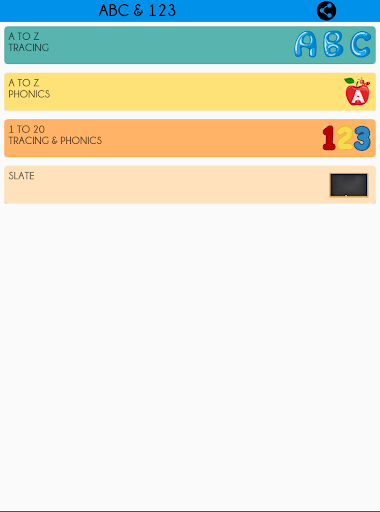
Task: Select 1 to 20 Tracing & Phonics
Action: (x=190, y=138)
